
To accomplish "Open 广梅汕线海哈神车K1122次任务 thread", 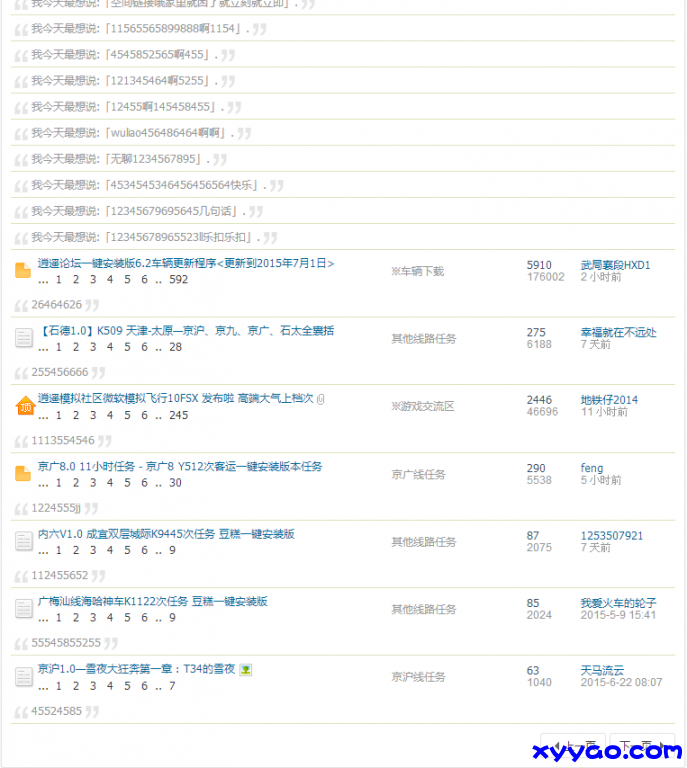I will click(153, 602).
